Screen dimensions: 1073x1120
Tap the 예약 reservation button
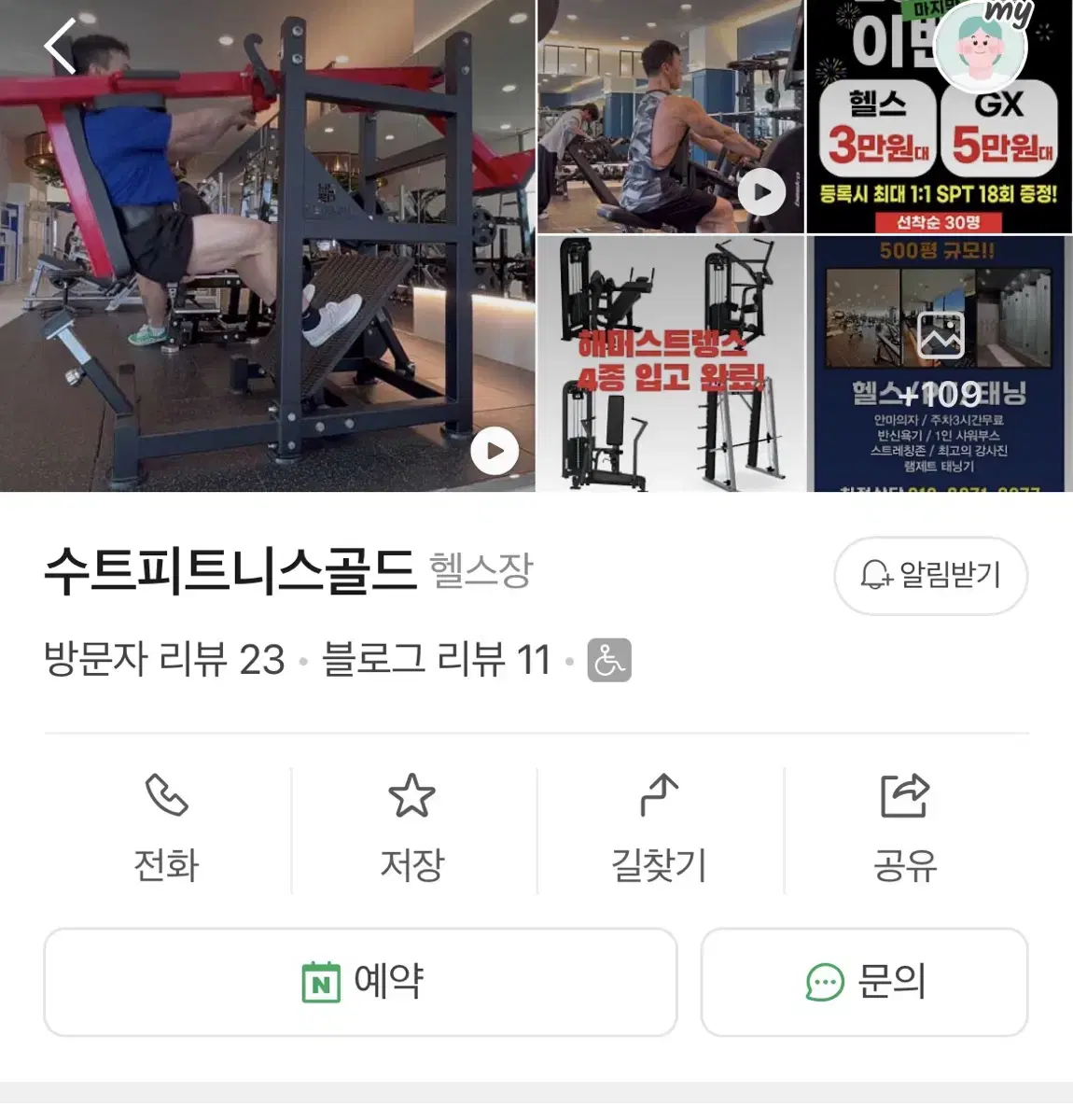(x=359, y=983)
